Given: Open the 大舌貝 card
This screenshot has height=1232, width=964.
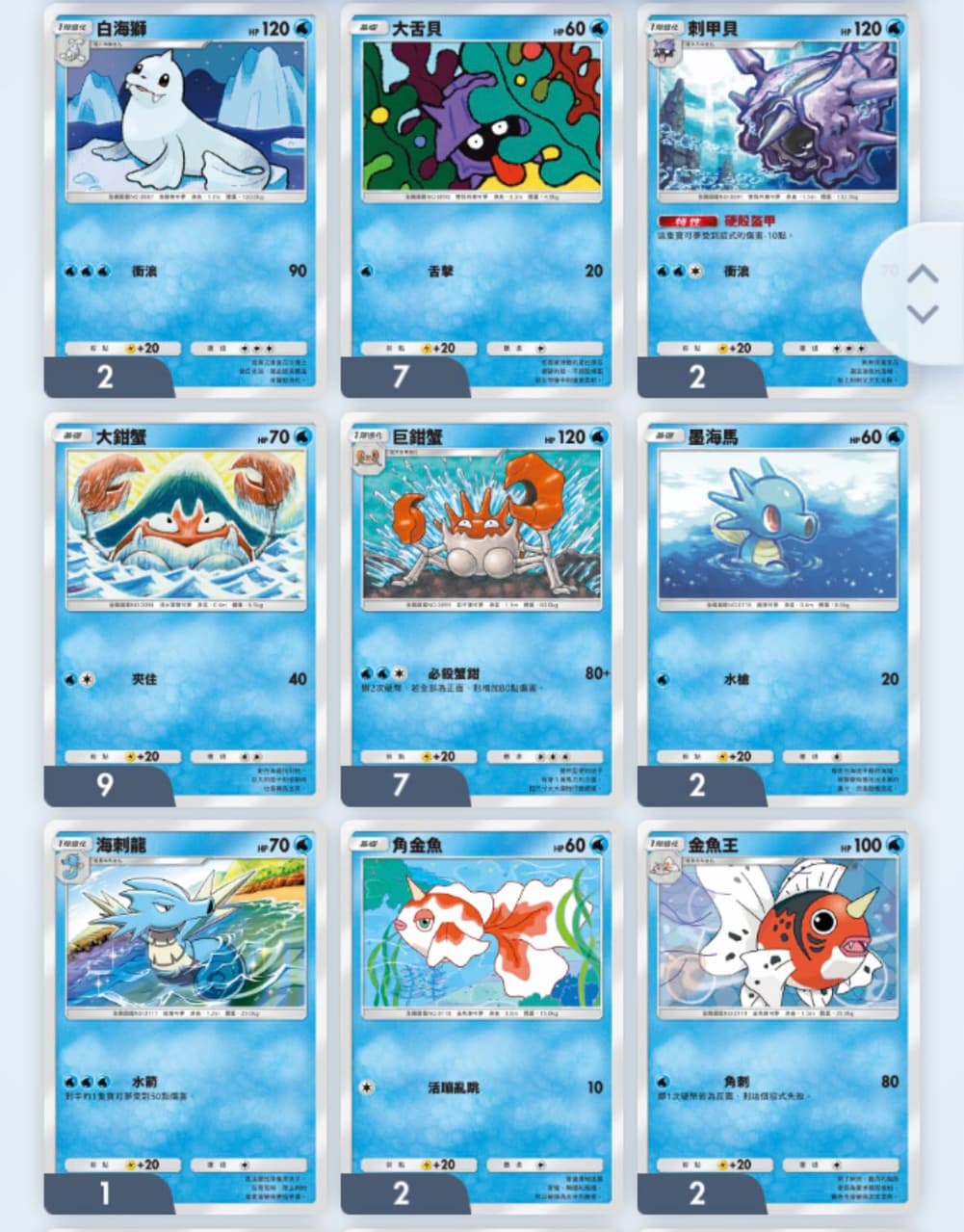Looking at the screenshot, I should 482,200.
